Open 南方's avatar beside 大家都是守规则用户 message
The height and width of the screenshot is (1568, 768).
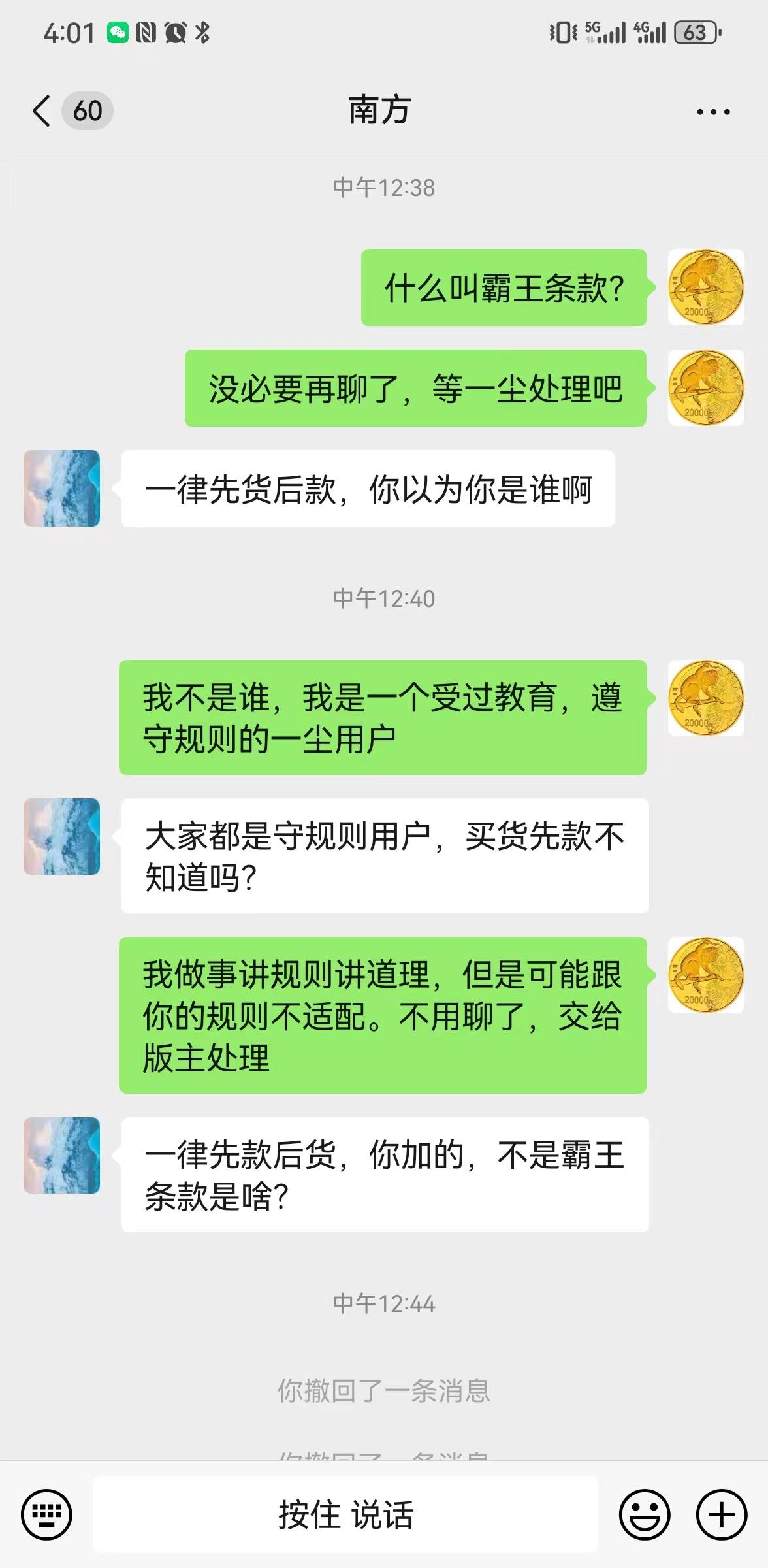(62, 836)
